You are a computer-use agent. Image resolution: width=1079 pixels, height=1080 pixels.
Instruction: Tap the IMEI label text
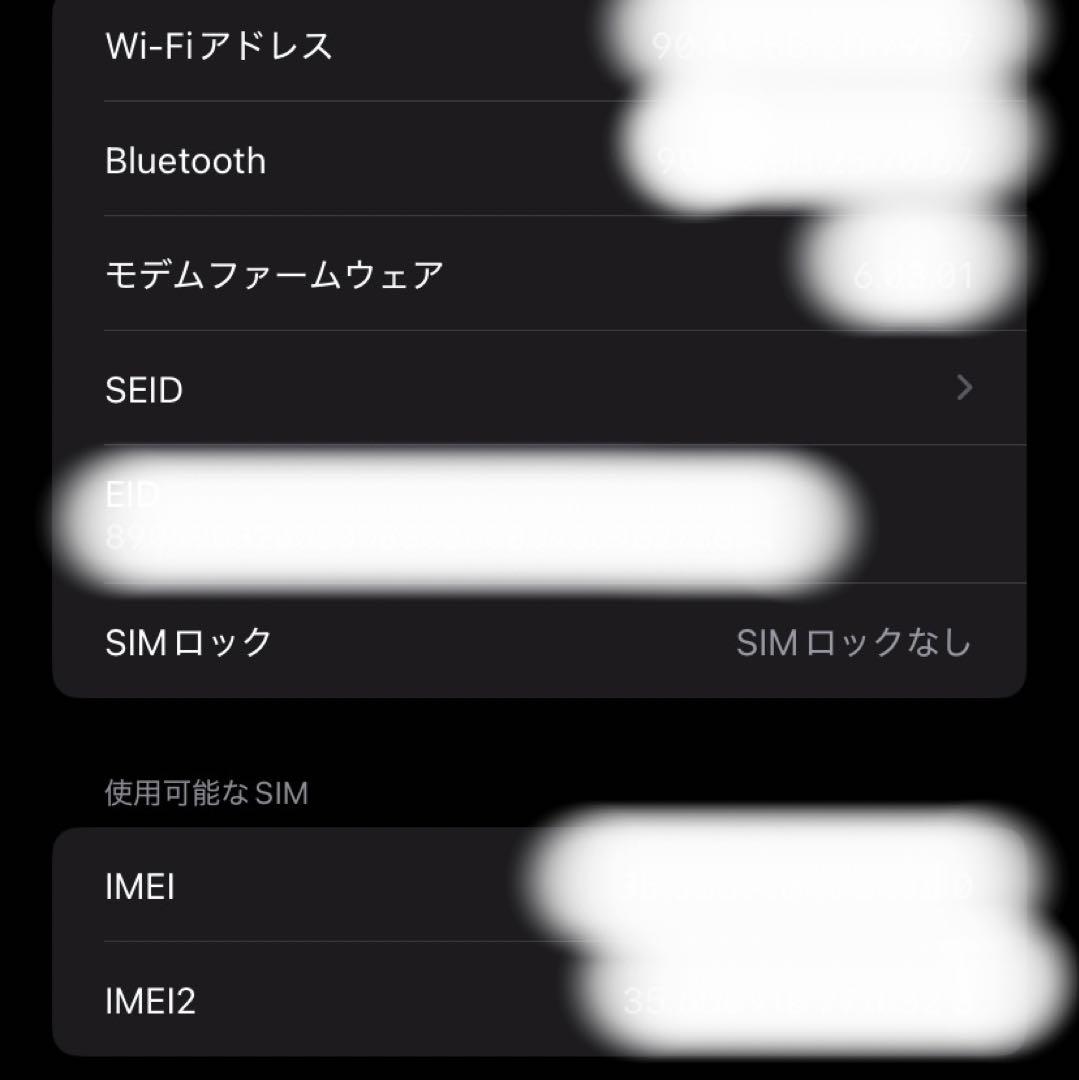(x=137, y=886)
